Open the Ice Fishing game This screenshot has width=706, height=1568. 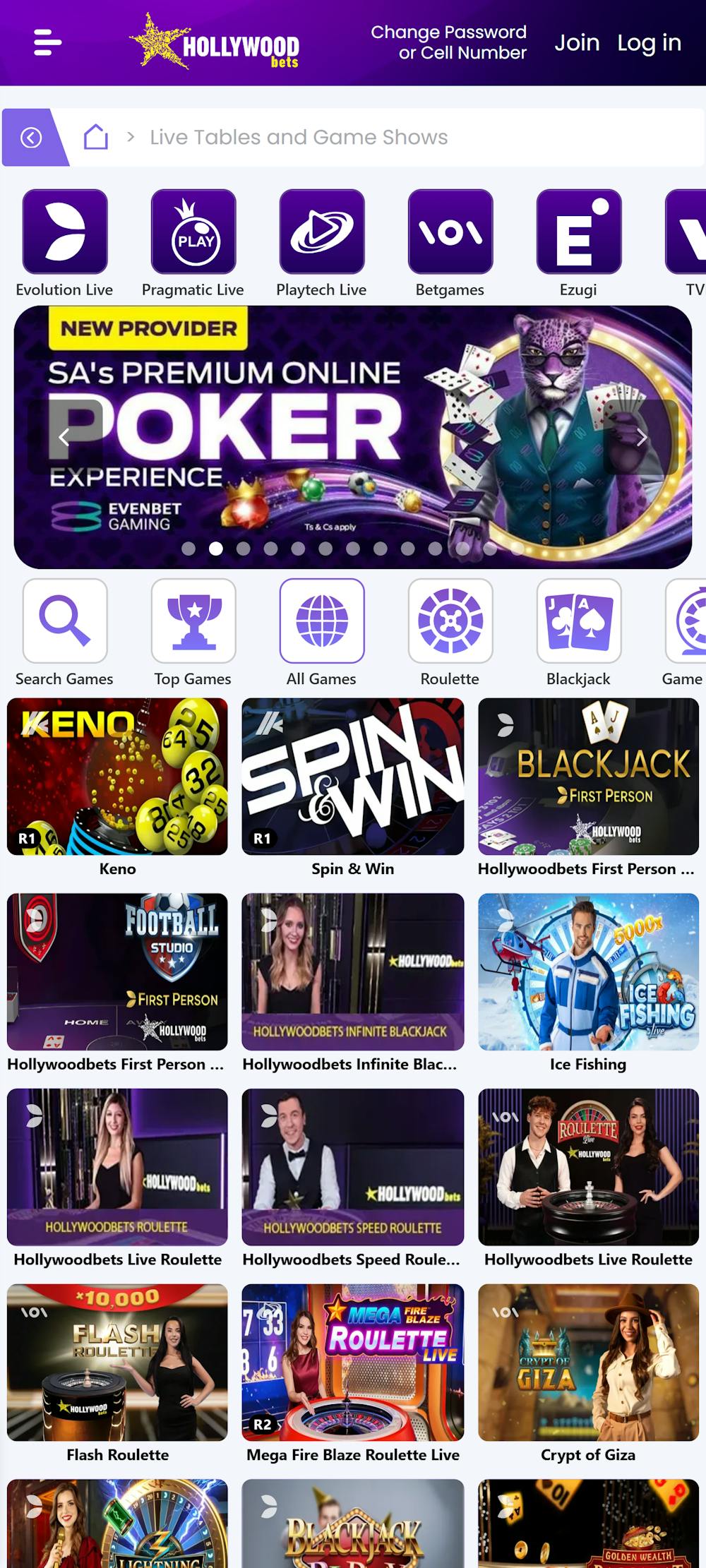588,972
